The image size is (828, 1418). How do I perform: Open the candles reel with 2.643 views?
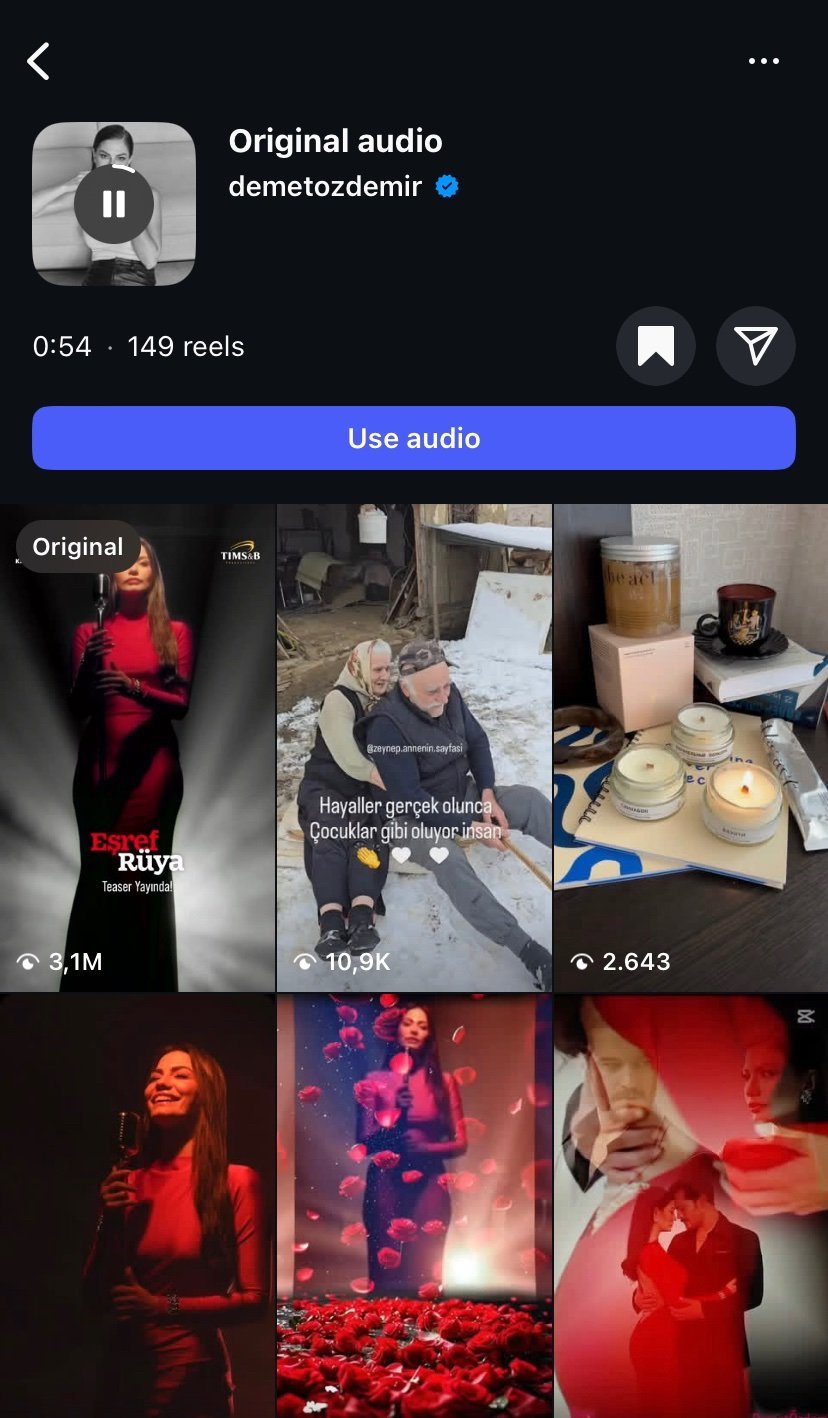691,747
